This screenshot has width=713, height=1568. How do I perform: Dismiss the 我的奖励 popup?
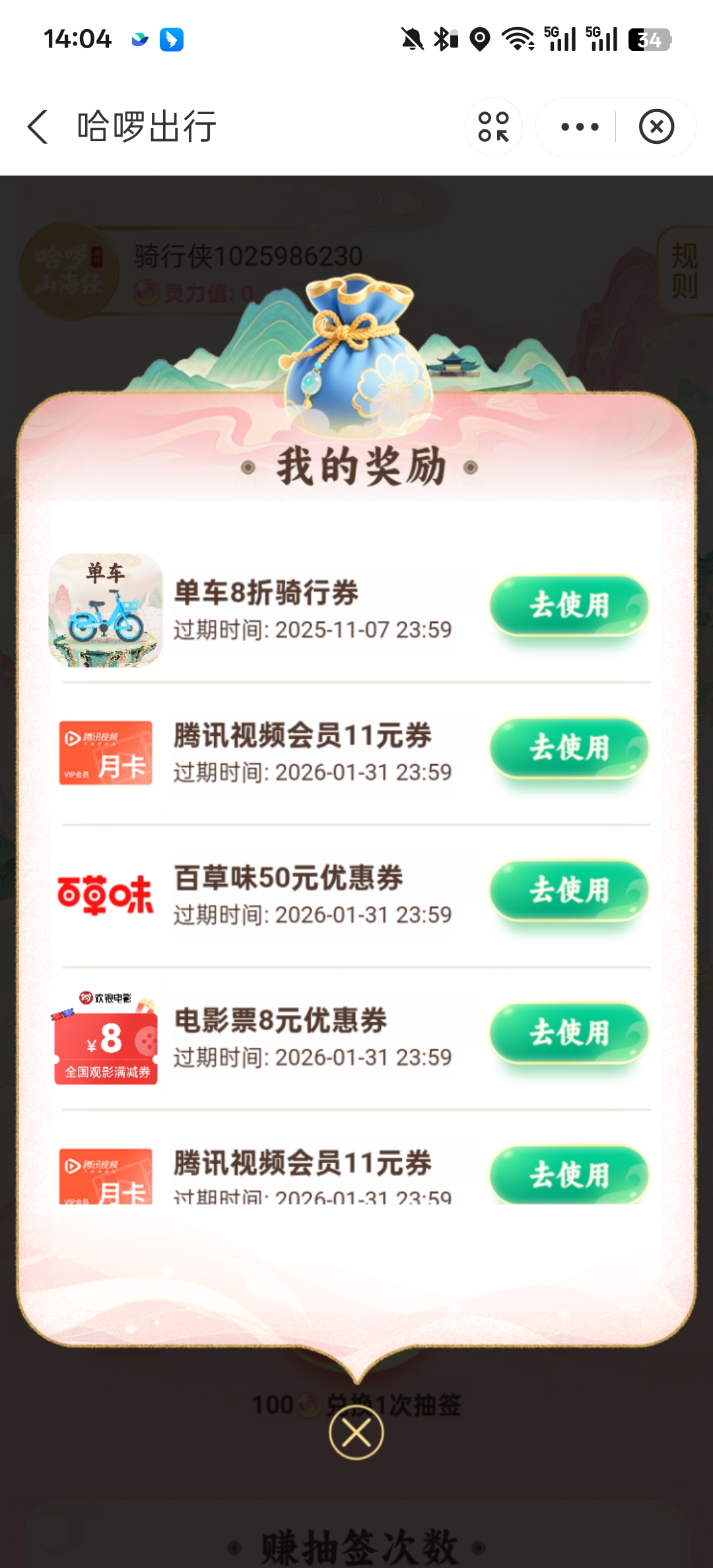[x=356, y=1433]
